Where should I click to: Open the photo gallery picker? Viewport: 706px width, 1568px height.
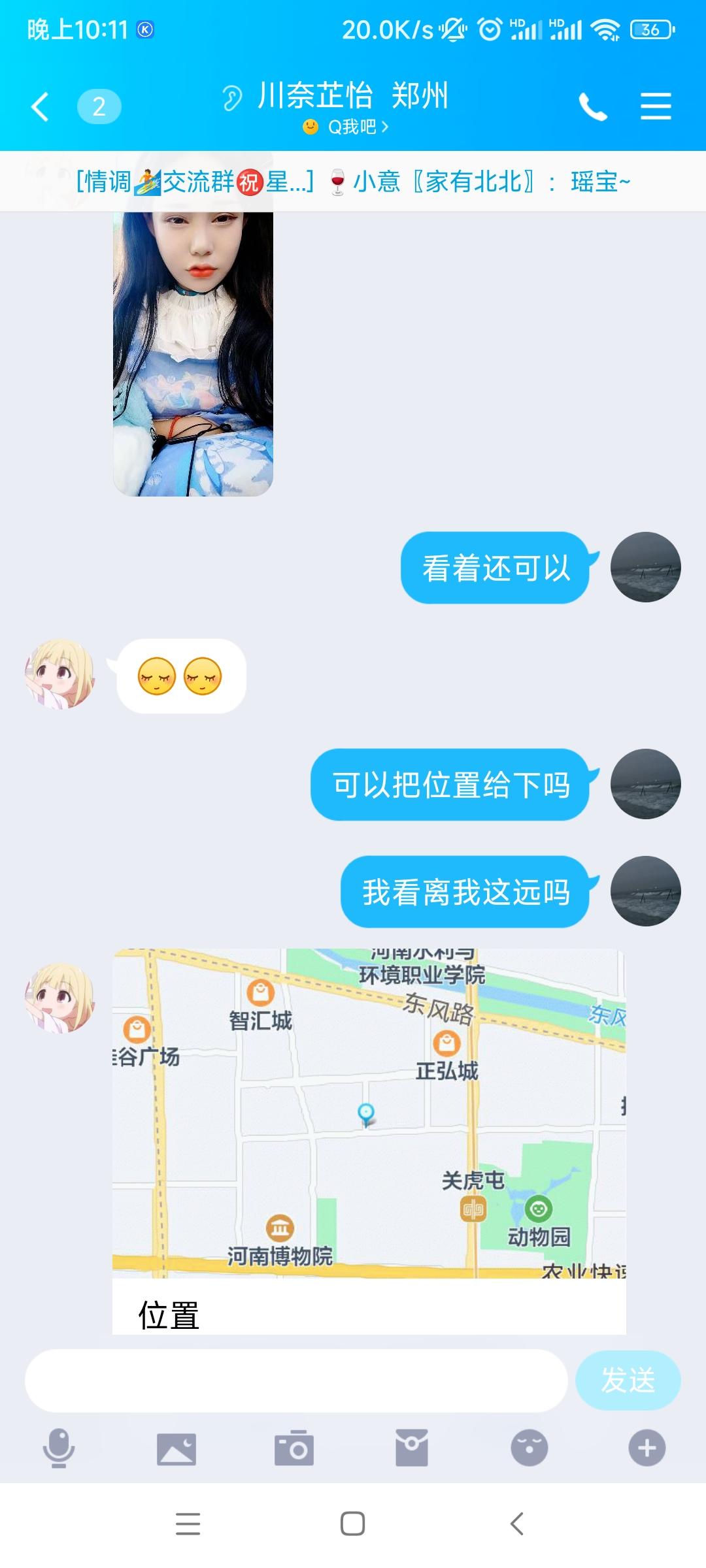click(x=176, y=1448)
